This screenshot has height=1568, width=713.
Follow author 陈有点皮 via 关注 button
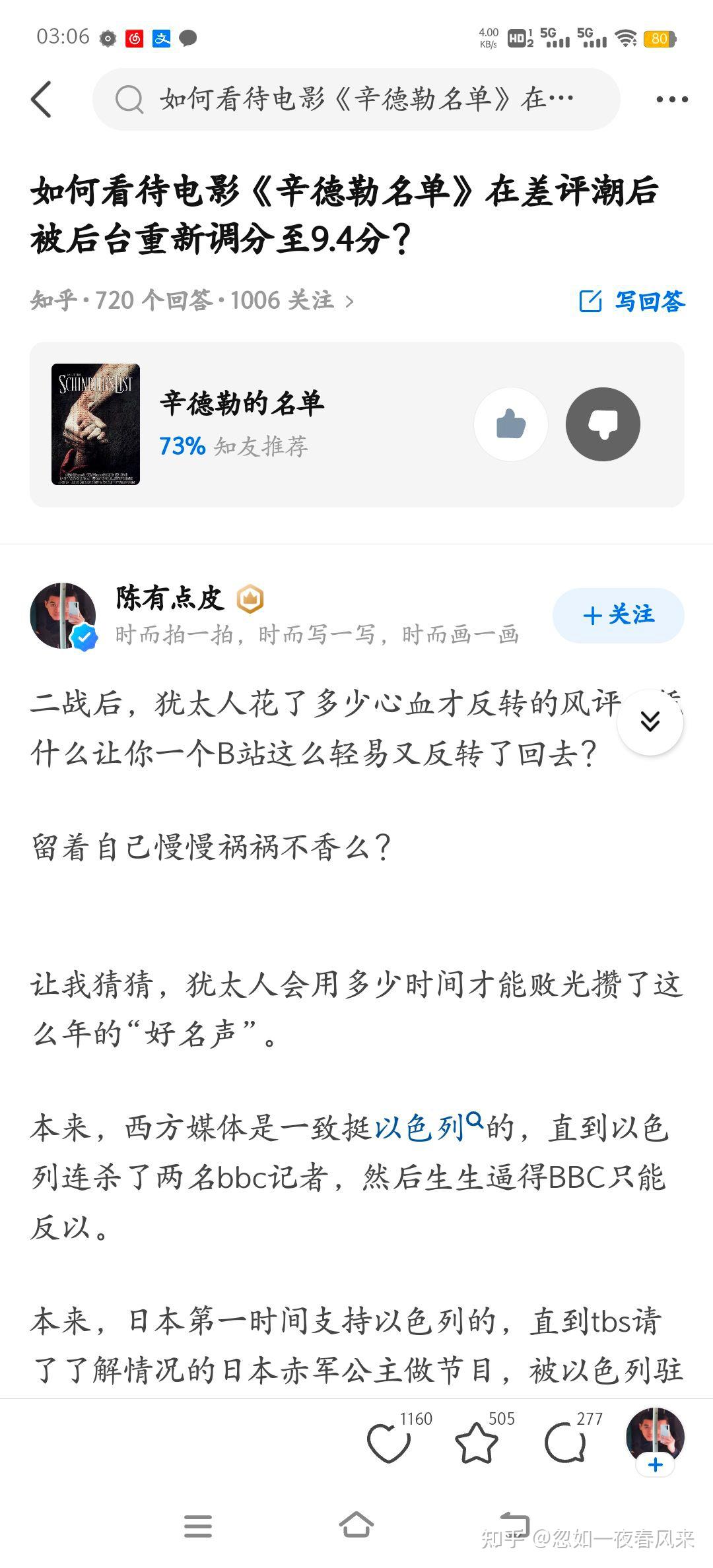(618, 615)
